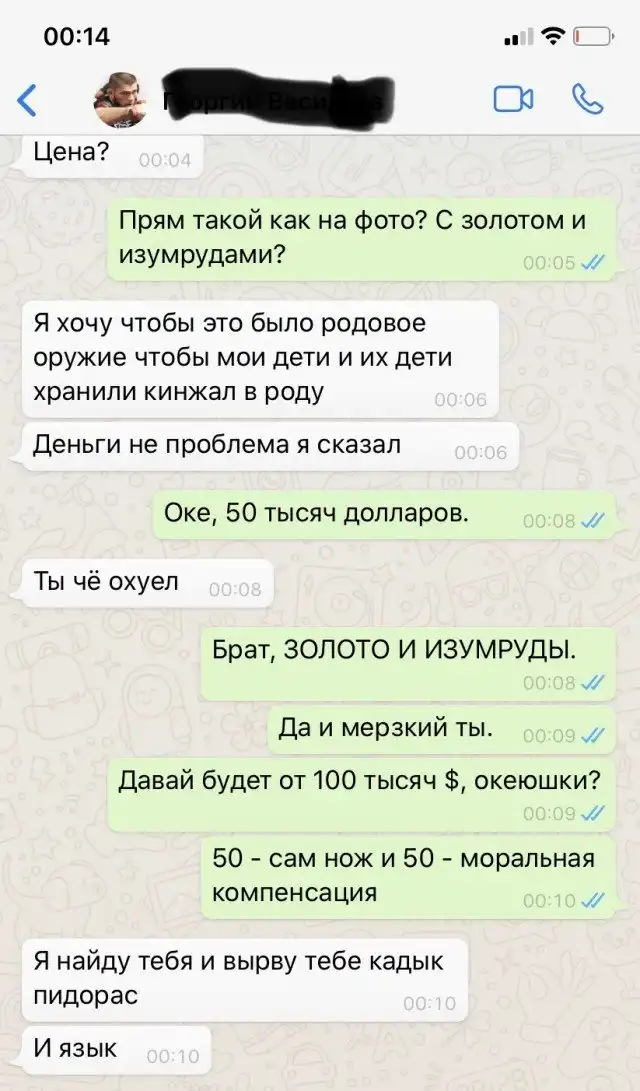Go back to the chats list

pyautogui.click(x=28, y=100)
